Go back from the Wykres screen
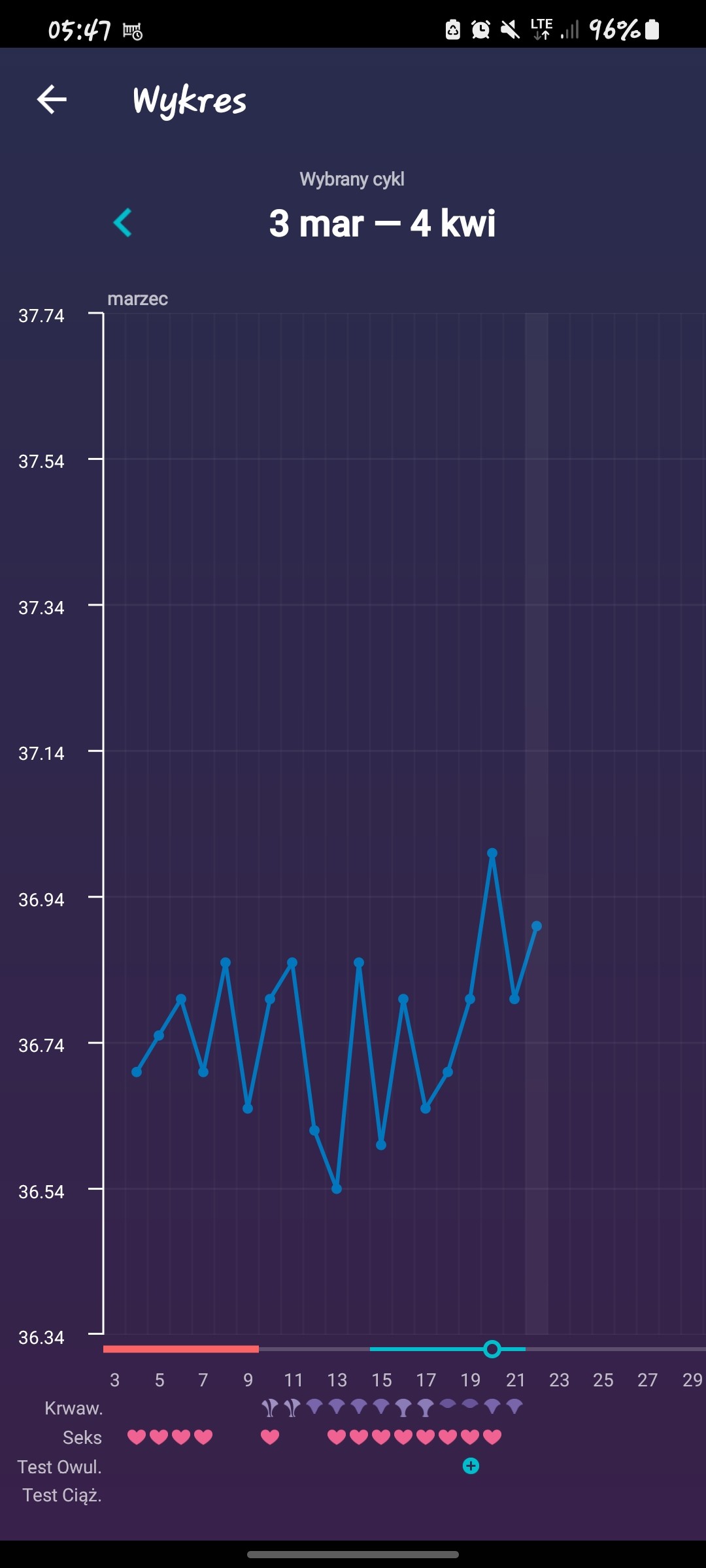The image size is (706, 1568). pyautogui.click(x=52, y=100)
